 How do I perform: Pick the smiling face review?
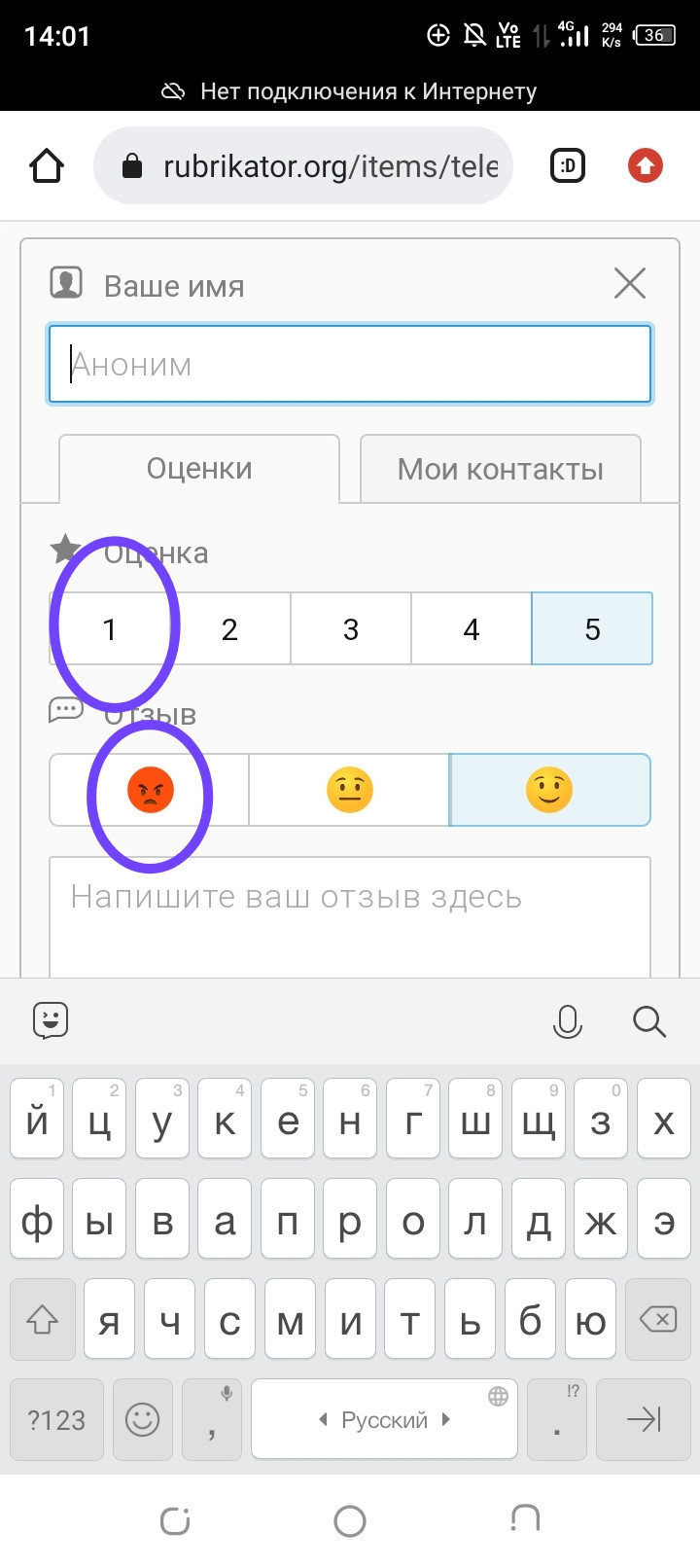point(549,790)
